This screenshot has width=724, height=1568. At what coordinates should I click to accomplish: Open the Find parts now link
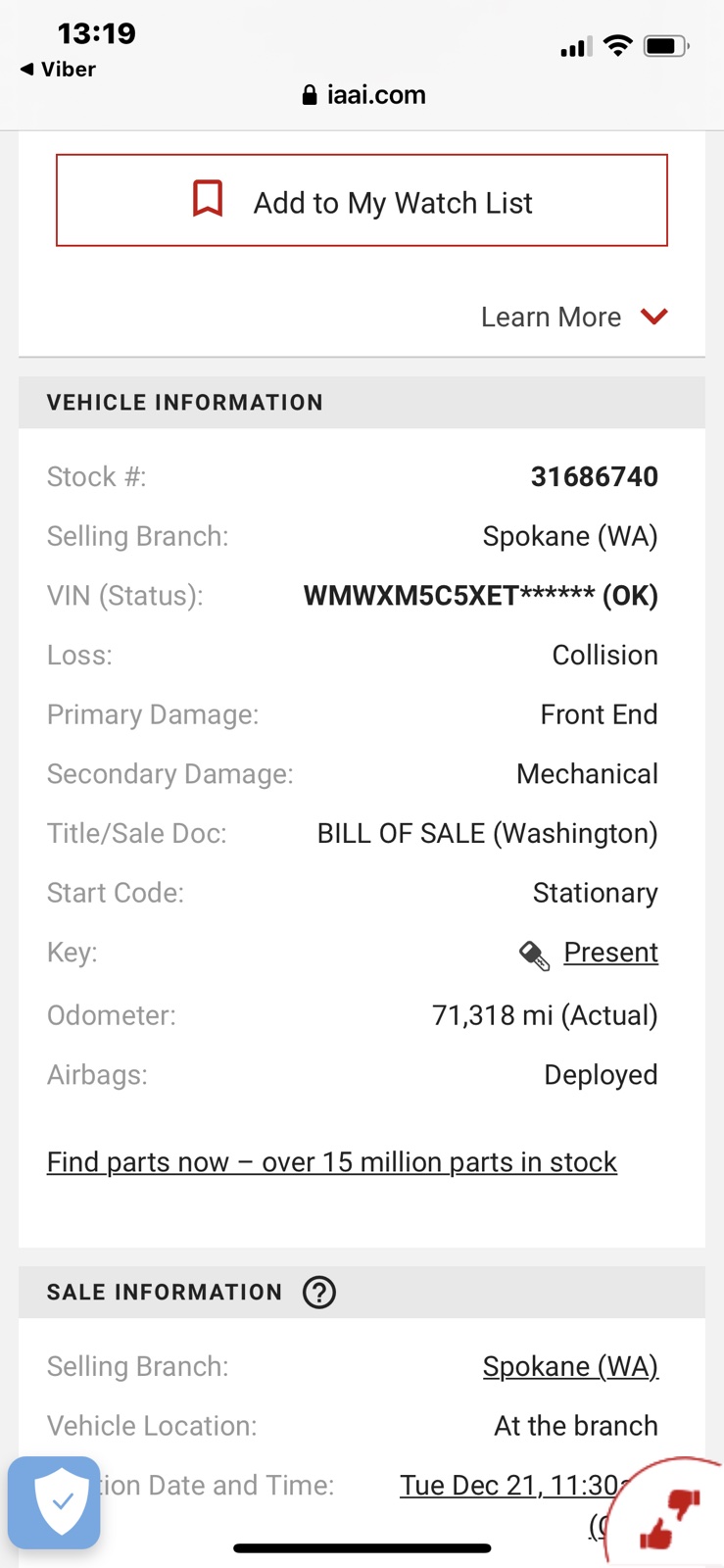tap(332, 1161)
